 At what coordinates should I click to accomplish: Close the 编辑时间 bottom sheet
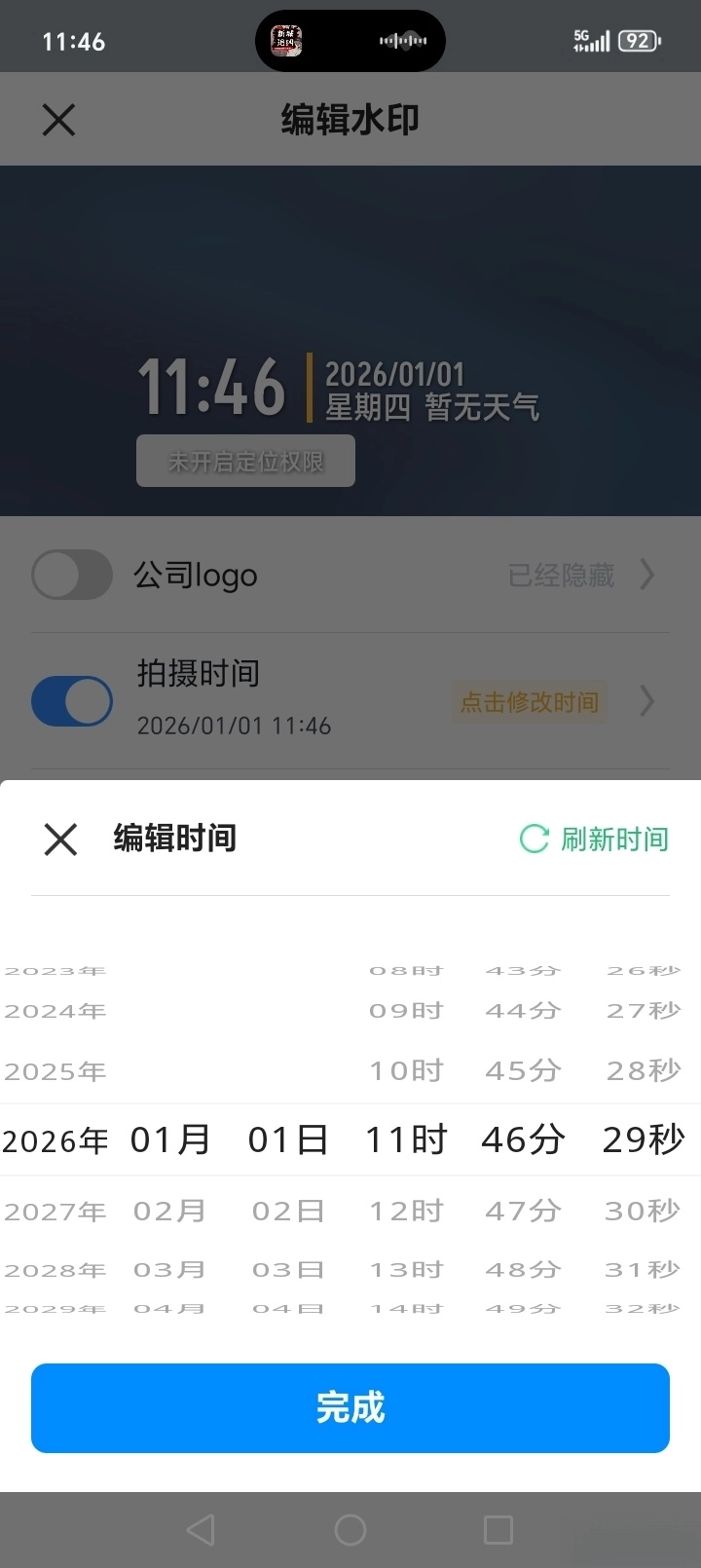[60, 839]
